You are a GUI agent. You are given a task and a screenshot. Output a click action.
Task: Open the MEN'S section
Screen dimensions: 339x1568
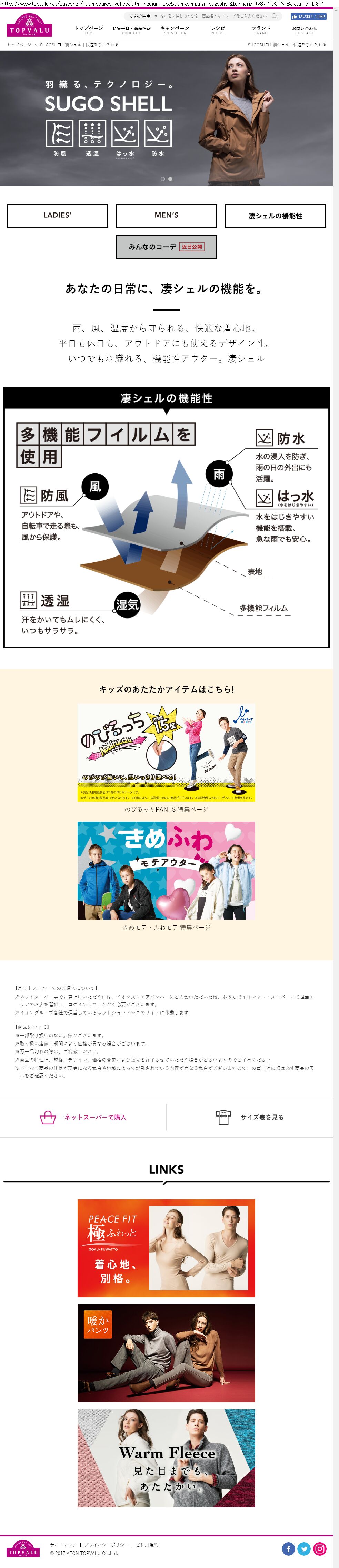[x=167, y=216]
